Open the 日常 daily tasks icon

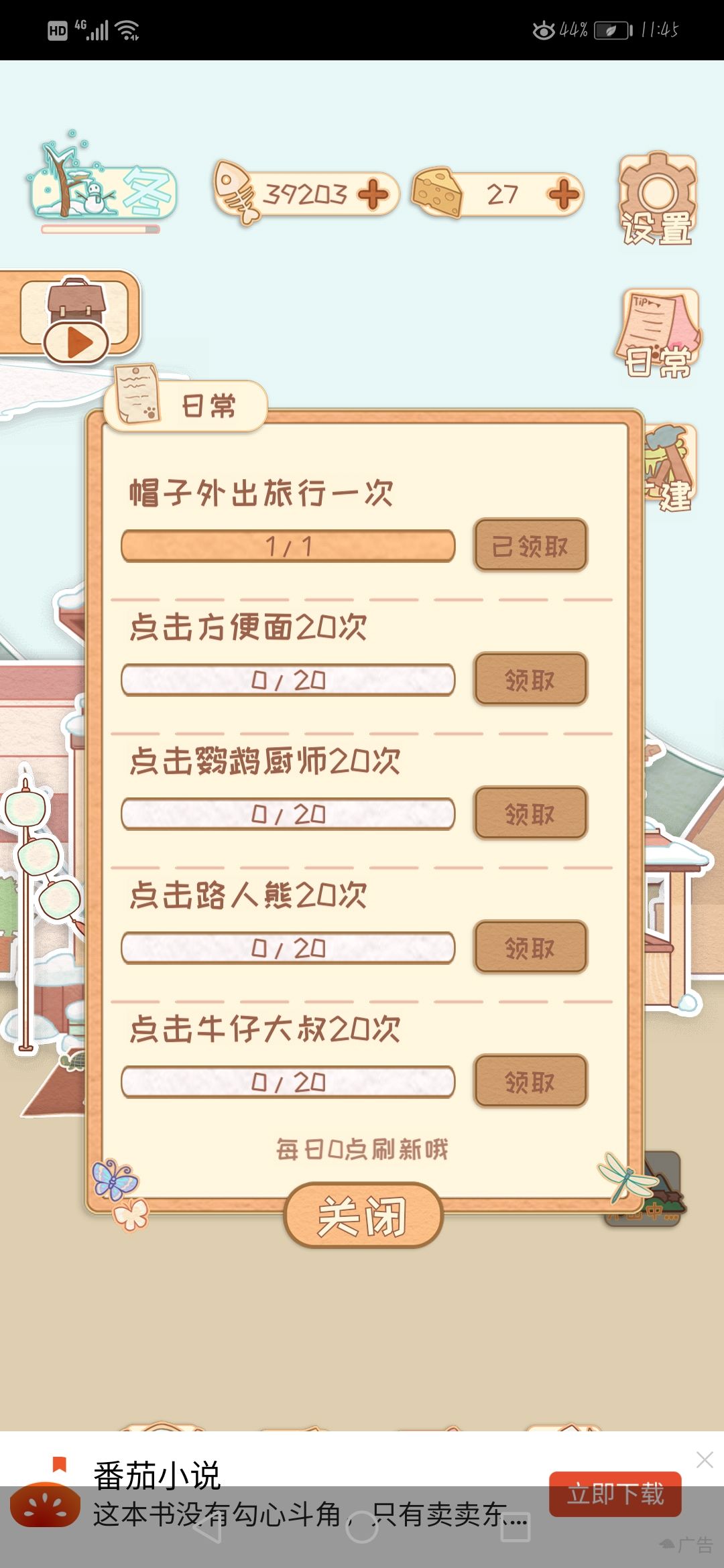(x=658, y=333)
